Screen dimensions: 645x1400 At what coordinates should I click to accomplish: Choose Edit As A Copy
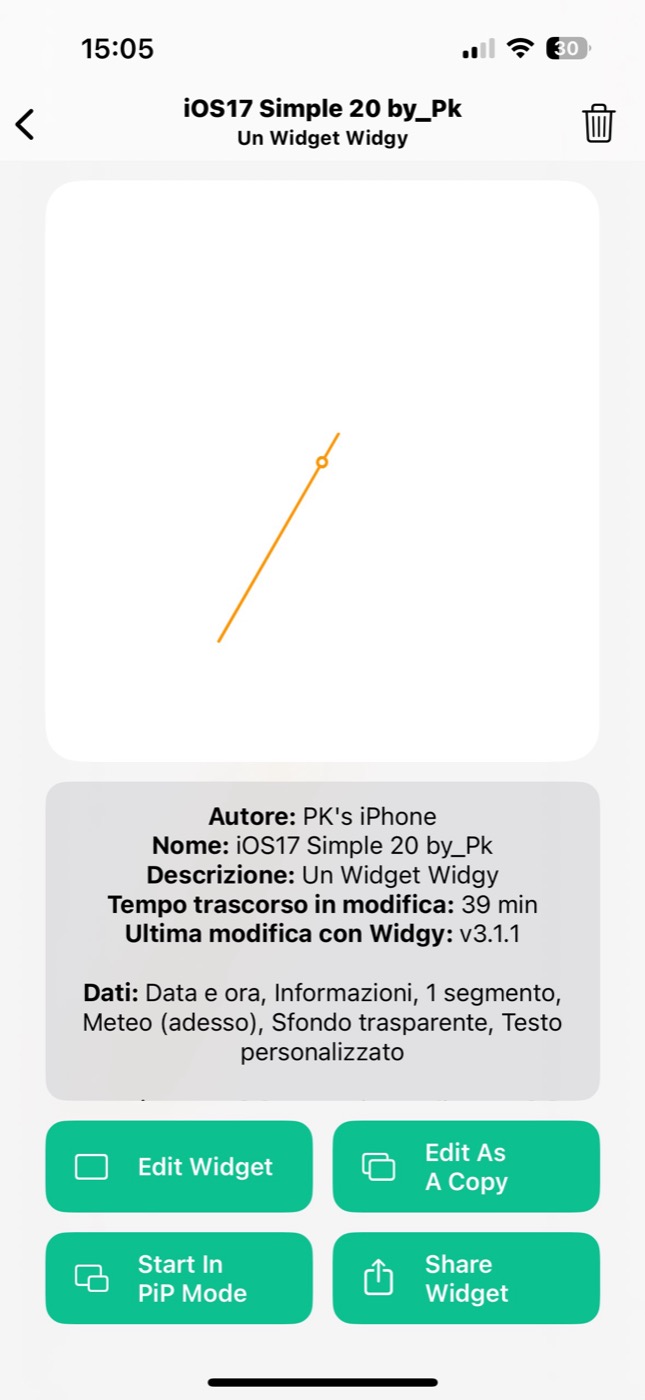pos(466,1166)
